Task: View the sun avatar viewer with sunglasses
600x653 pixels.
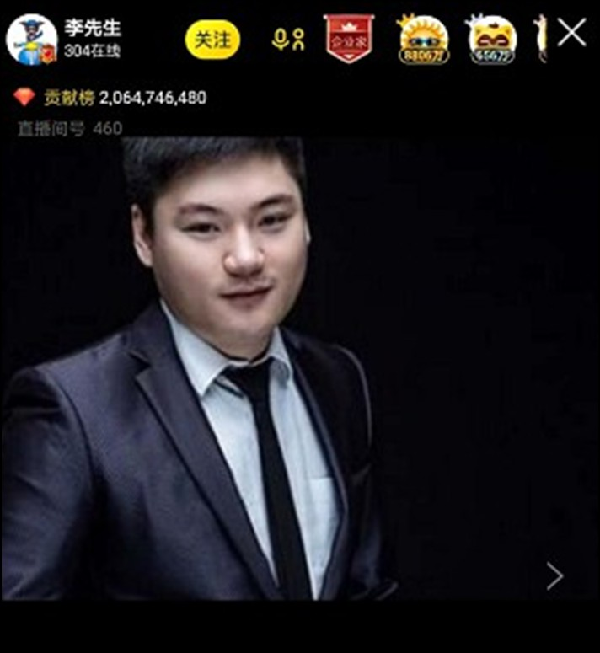Action: (x=423, y=39)
